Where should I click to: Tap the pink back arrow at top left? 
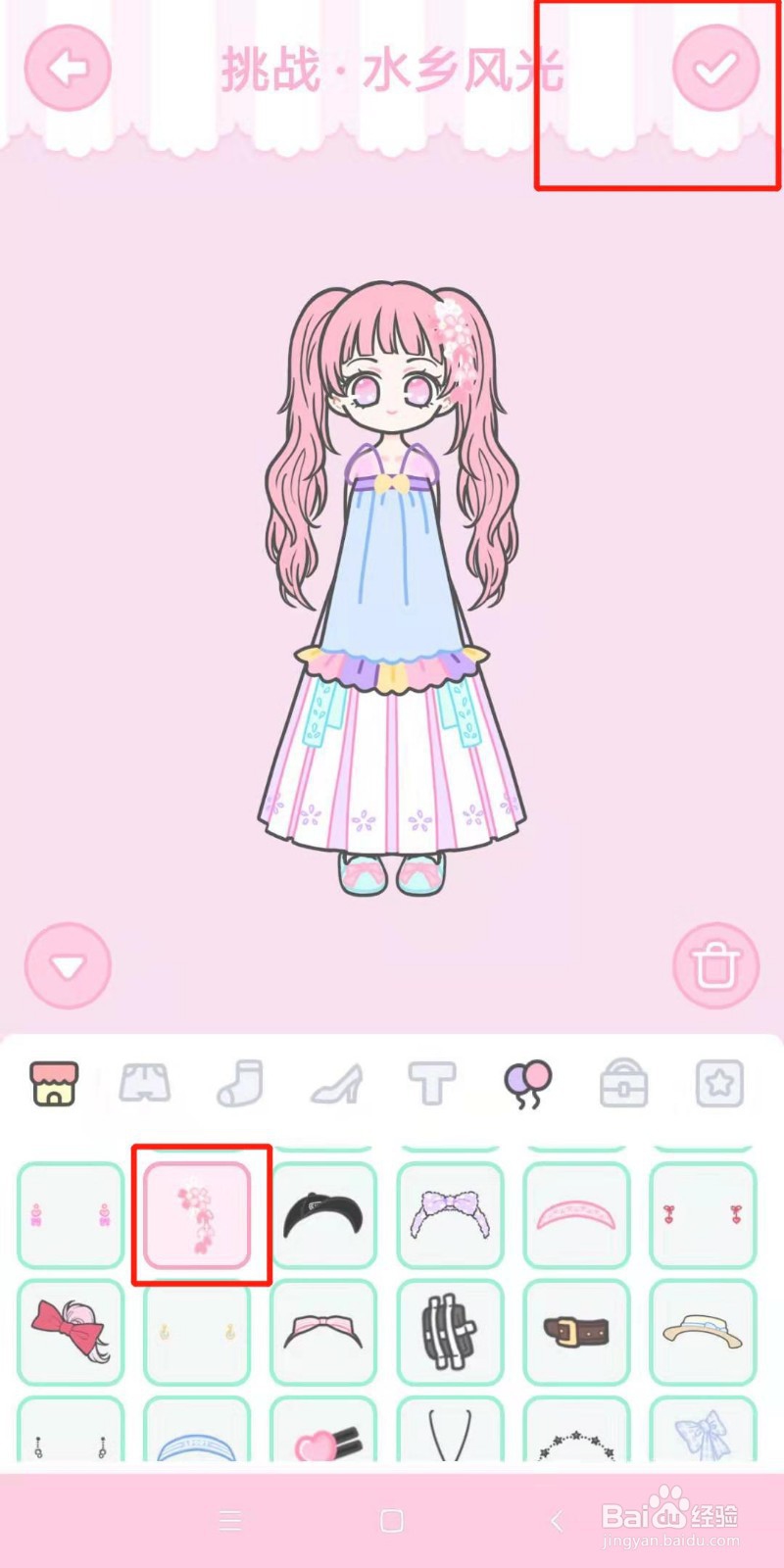[x=67, y=69]
